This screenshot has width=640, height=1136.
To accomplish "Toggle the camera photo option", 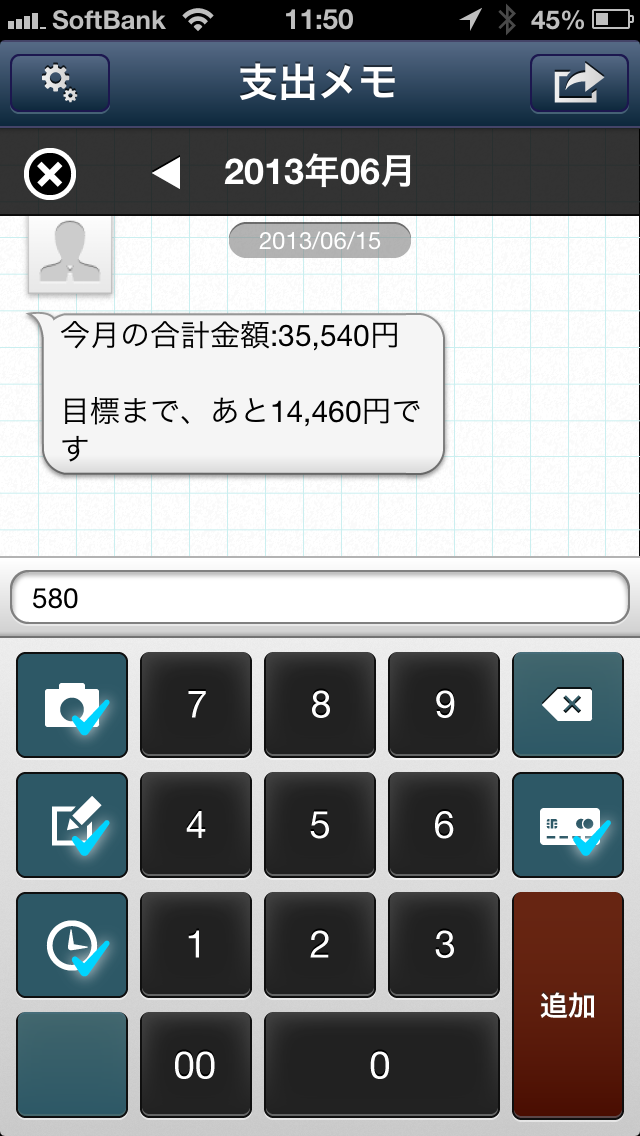I will 72,705.
